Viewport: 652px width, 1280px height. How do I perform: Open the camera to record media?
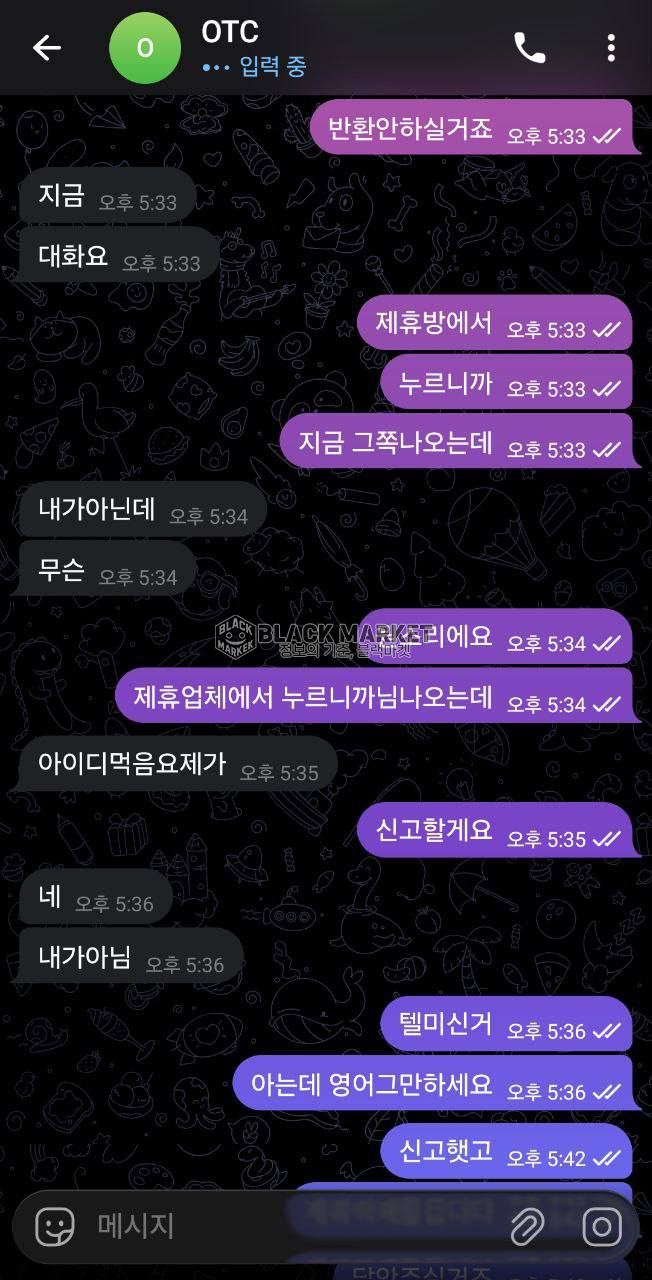[x=601, y=1226]
